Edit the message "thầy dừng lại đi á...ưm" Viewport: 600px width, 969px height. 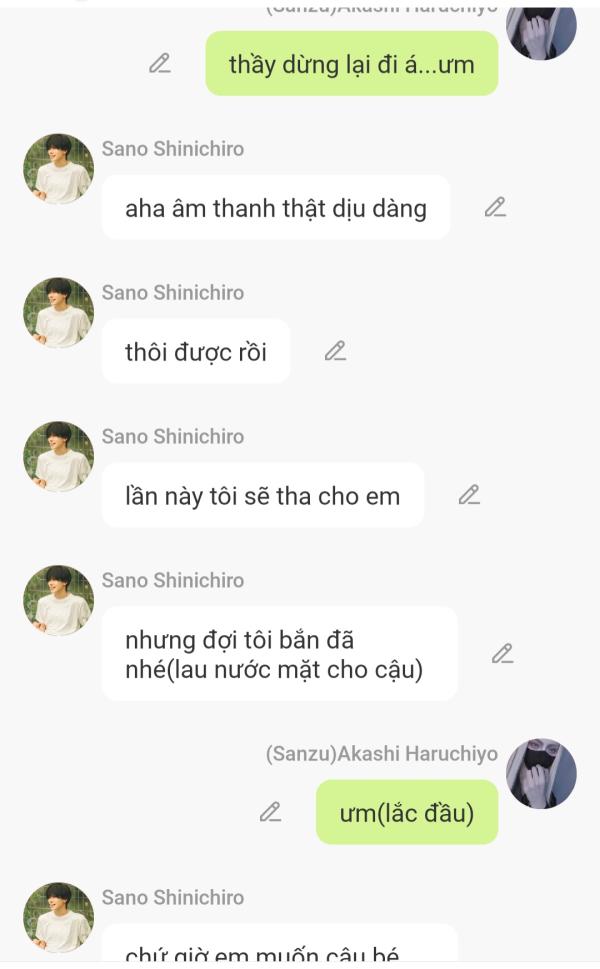[160, 63]
